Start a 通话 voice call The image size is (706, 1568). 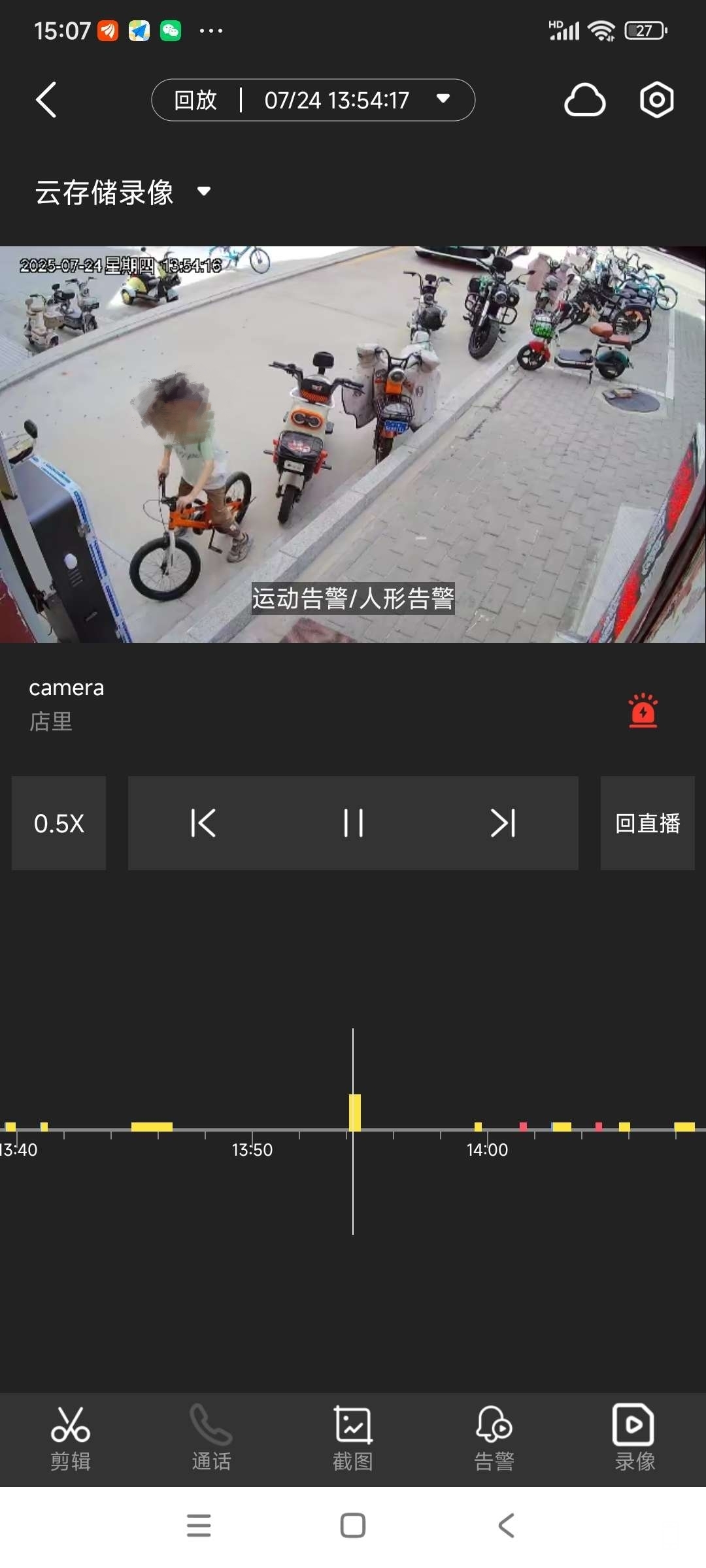[211, 1439]
